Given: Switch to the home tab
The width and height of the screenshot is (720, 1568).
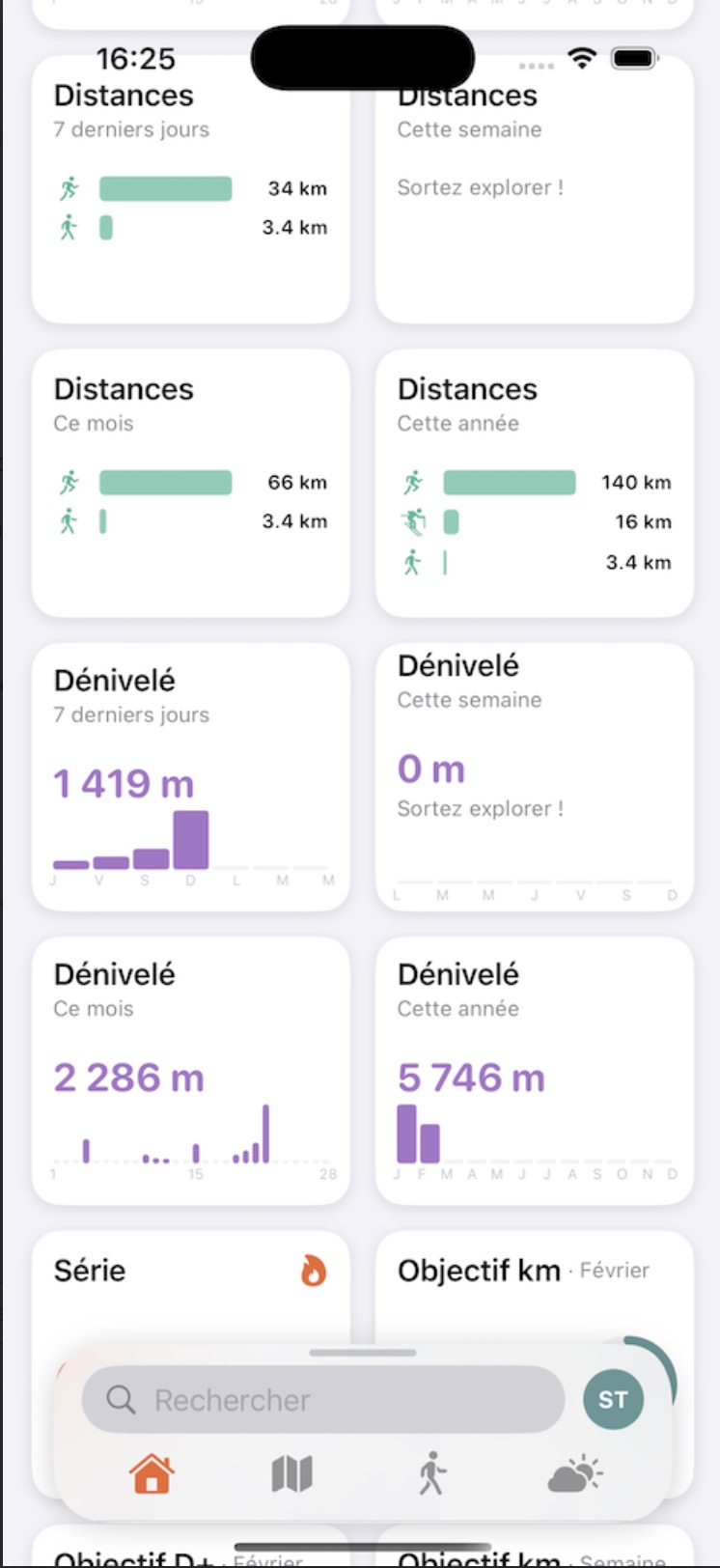Looking at the screenshot, I should 152,1474.
